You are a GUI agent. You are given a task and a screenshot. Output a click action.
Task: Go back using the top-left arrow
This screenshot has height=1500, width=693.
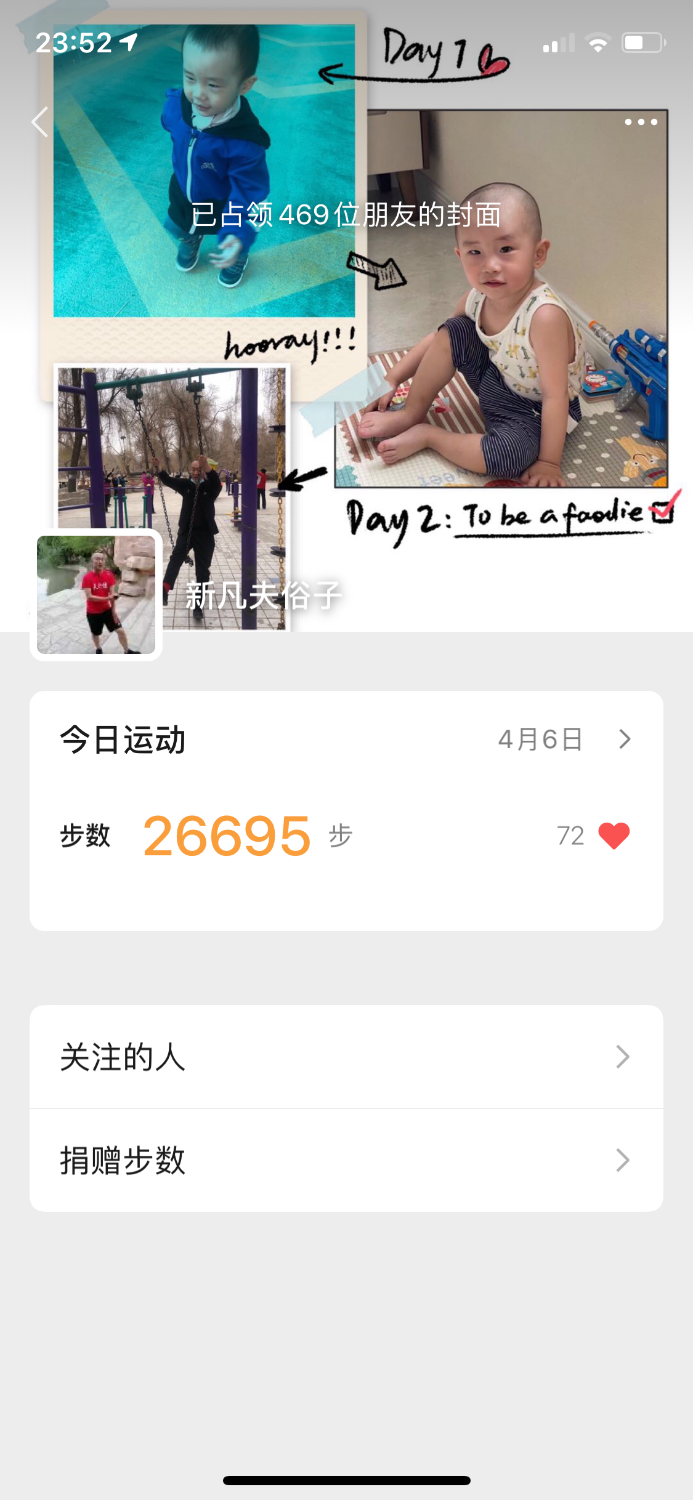(40, 122)
